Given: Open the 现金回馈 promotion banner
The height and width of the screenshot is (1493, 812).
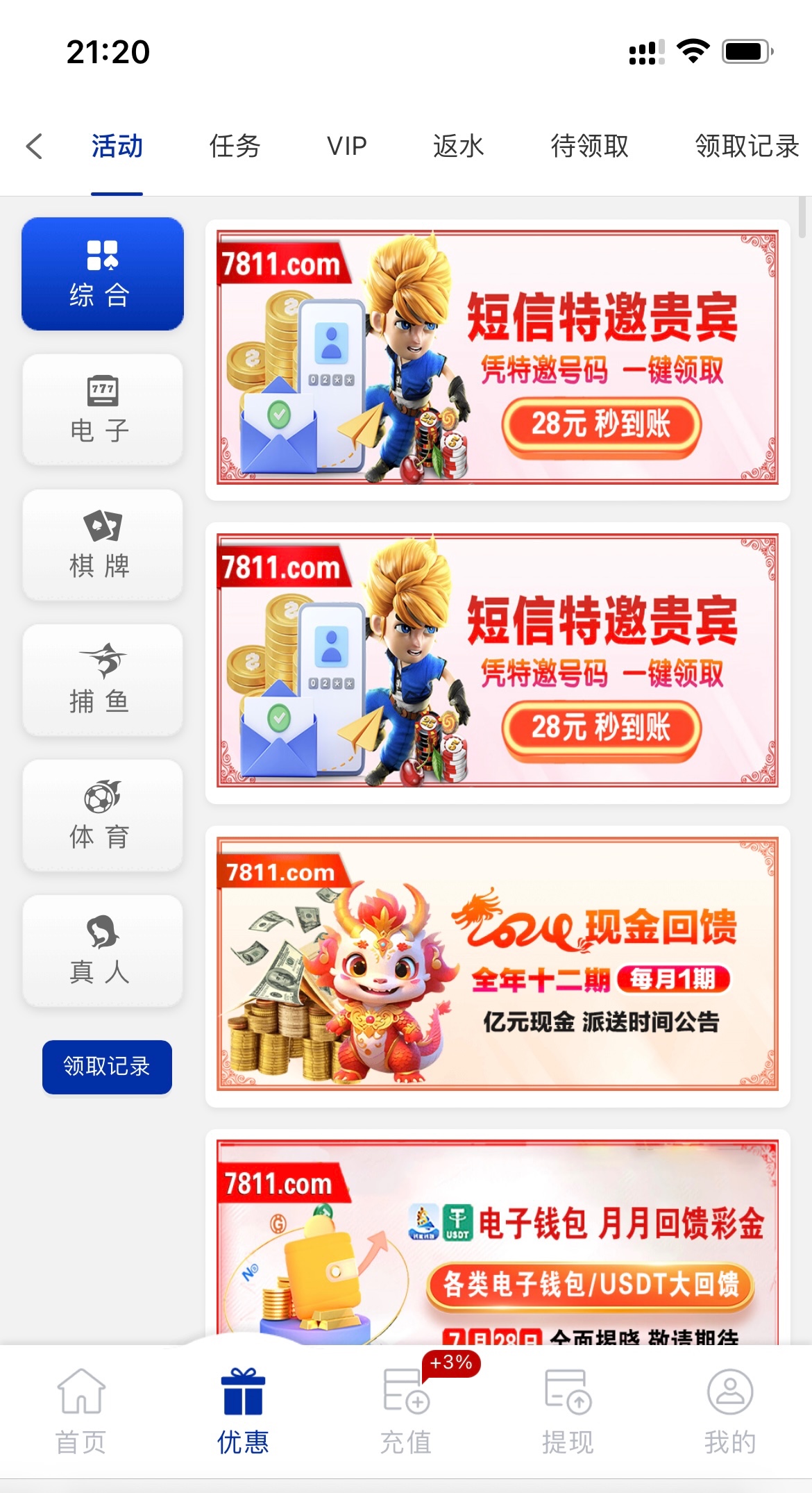Looking at the screenshot, I should (x=497, y=964).
